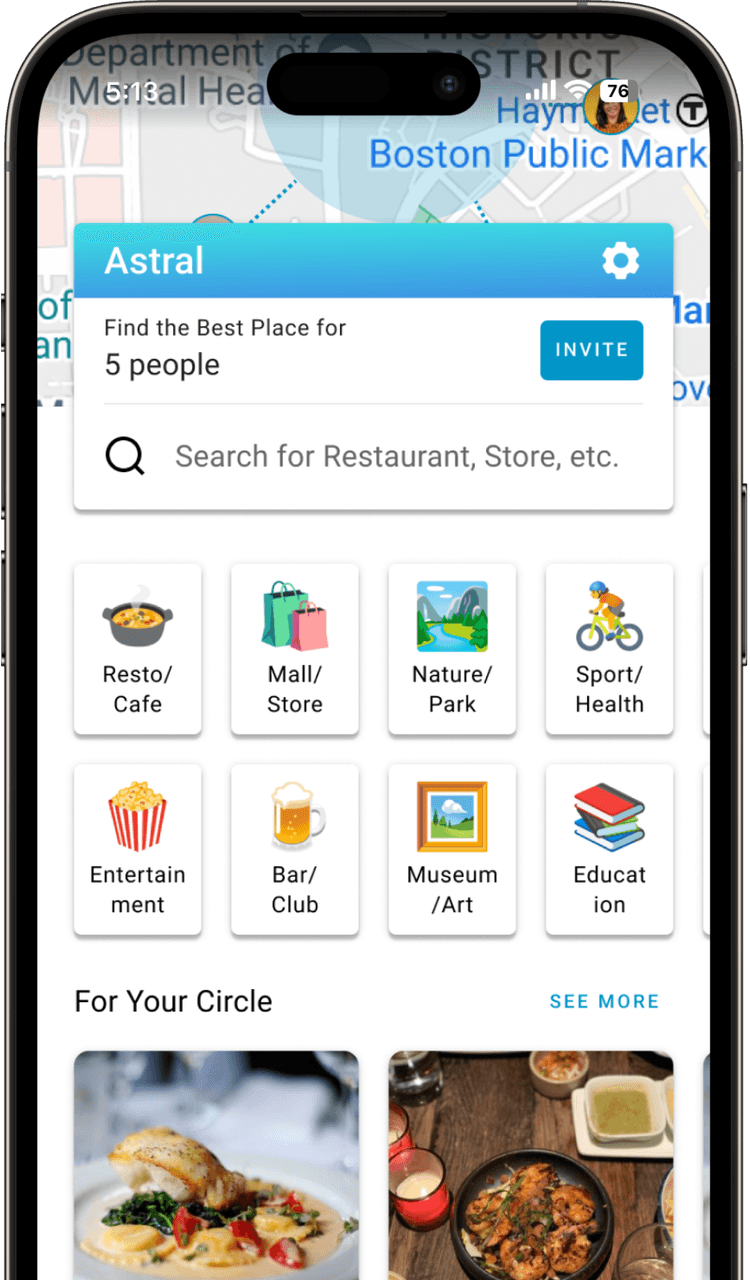The height and width of the screenshot is (1280, 750).
Task: Choose the Bar/Club category
Action: pos(295,849)
